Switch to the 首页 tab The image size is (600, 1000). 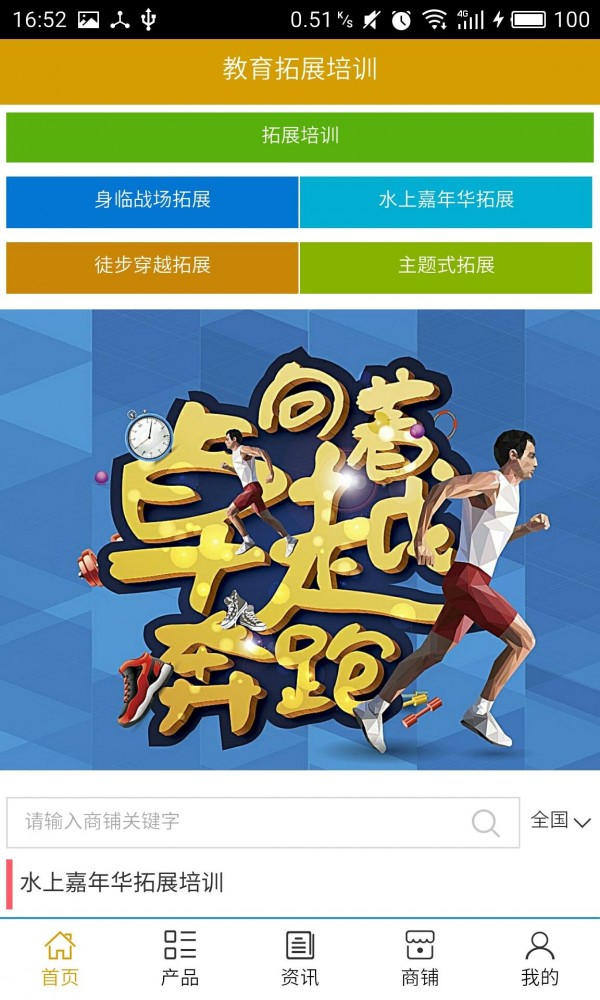pos(60,958)
